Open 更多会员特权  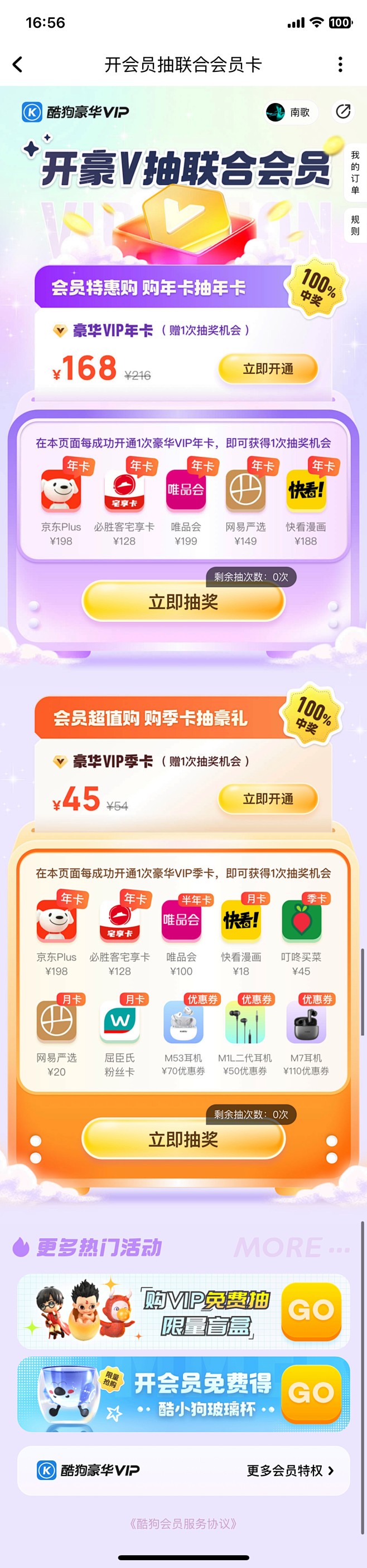point(289,1470)
